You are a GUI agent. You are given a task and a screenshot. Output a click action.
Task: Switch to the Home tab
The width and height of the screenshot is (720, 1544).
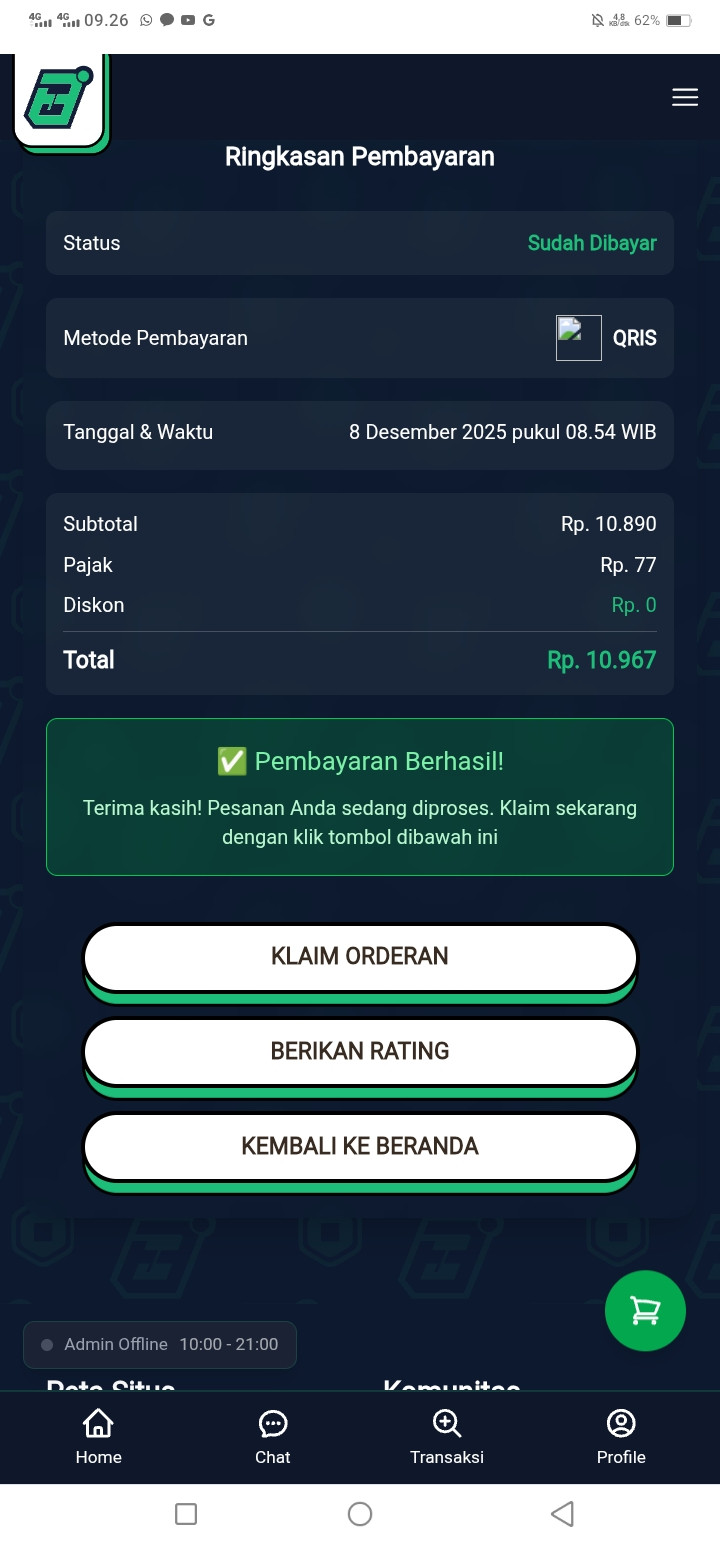[x=98, y=1437]
